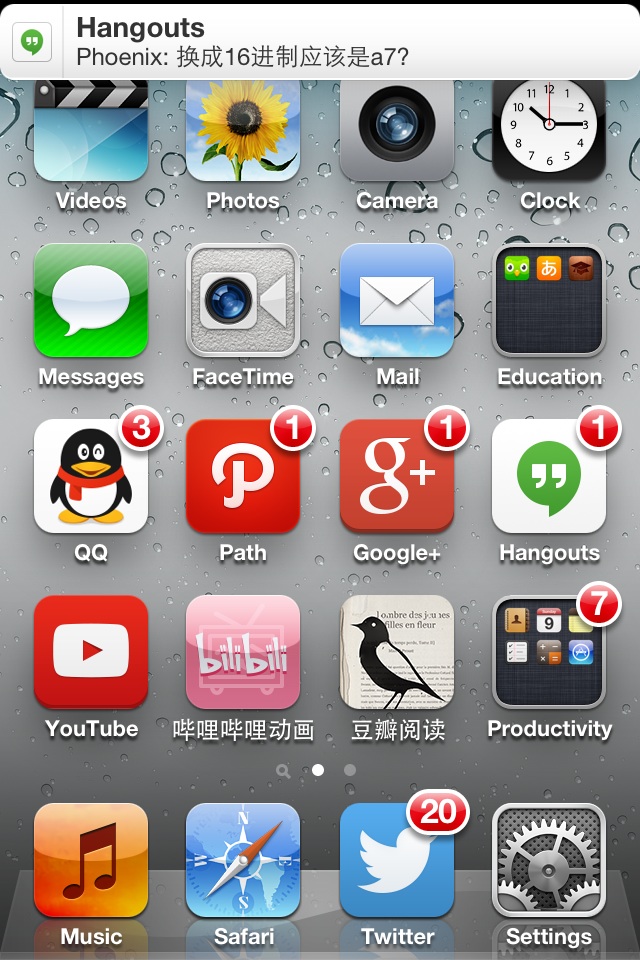This screenshot has height=960, width=640.
Task: Launch Google+
Action: point(397,476)
